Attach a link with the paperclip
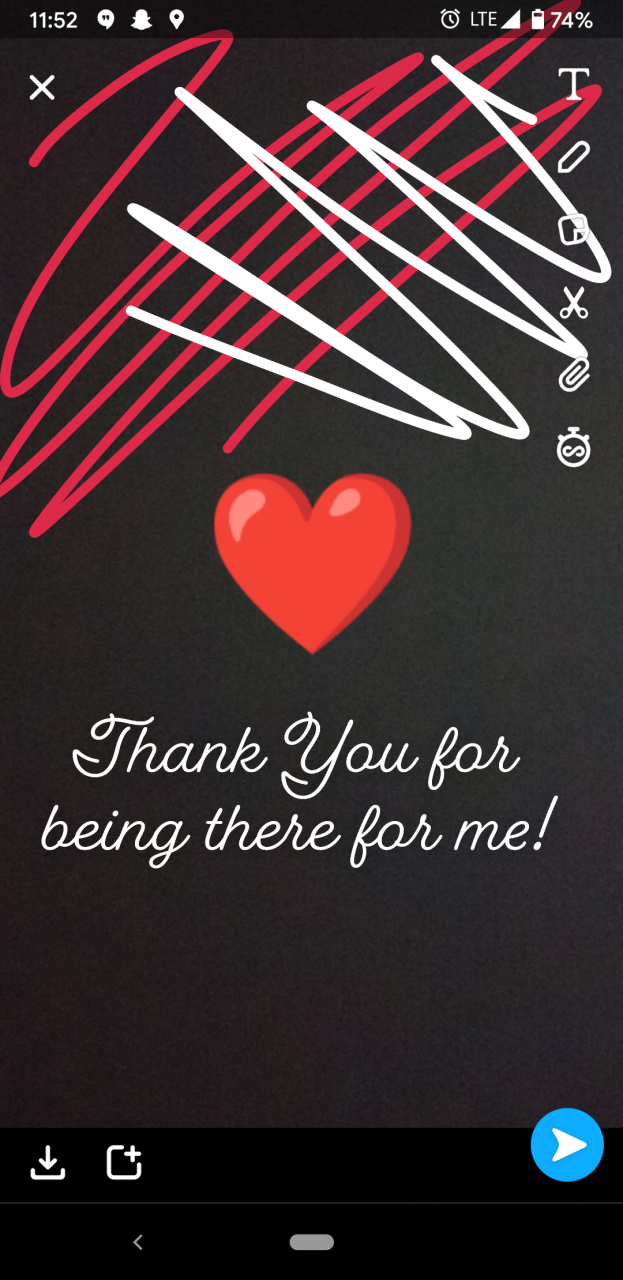623x1280 pixels. (x=573, y=375)
